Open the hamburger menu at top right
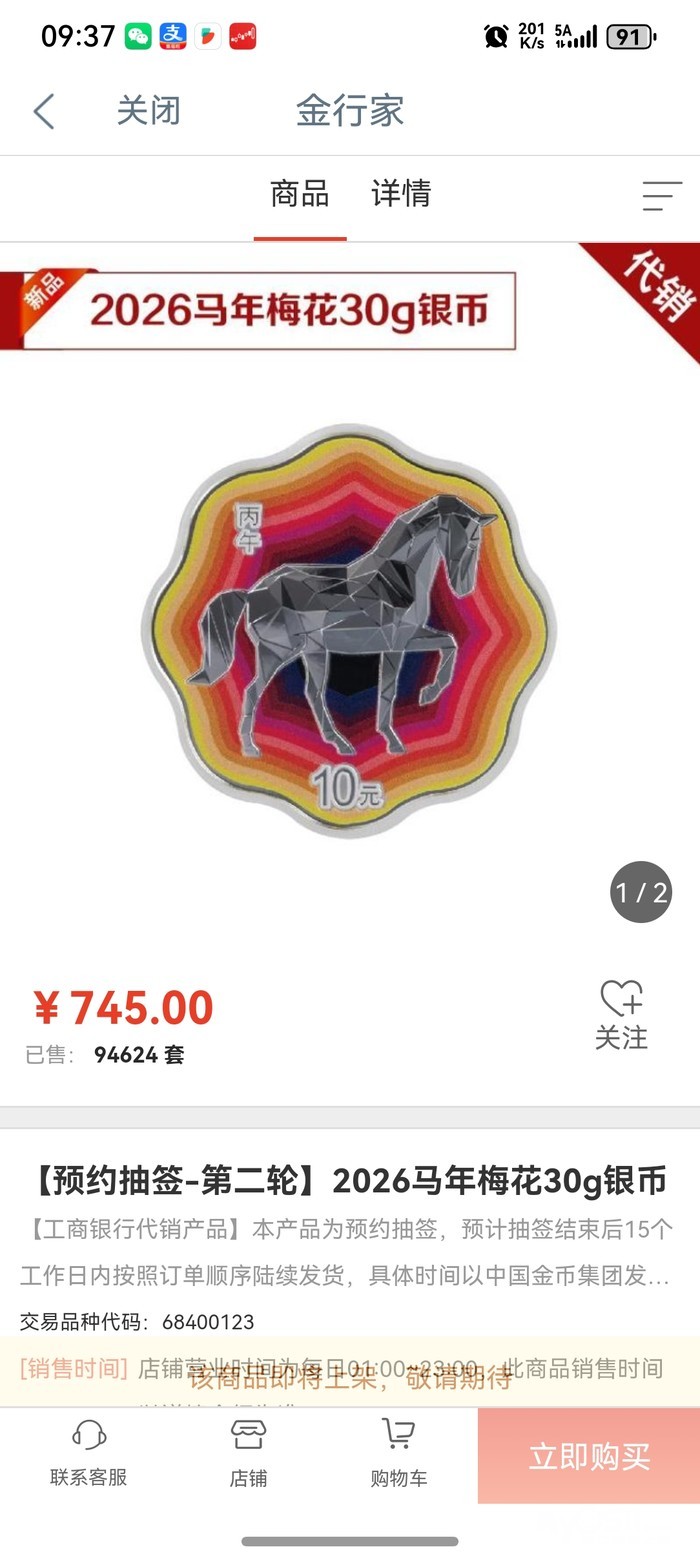 click(661, 195)
